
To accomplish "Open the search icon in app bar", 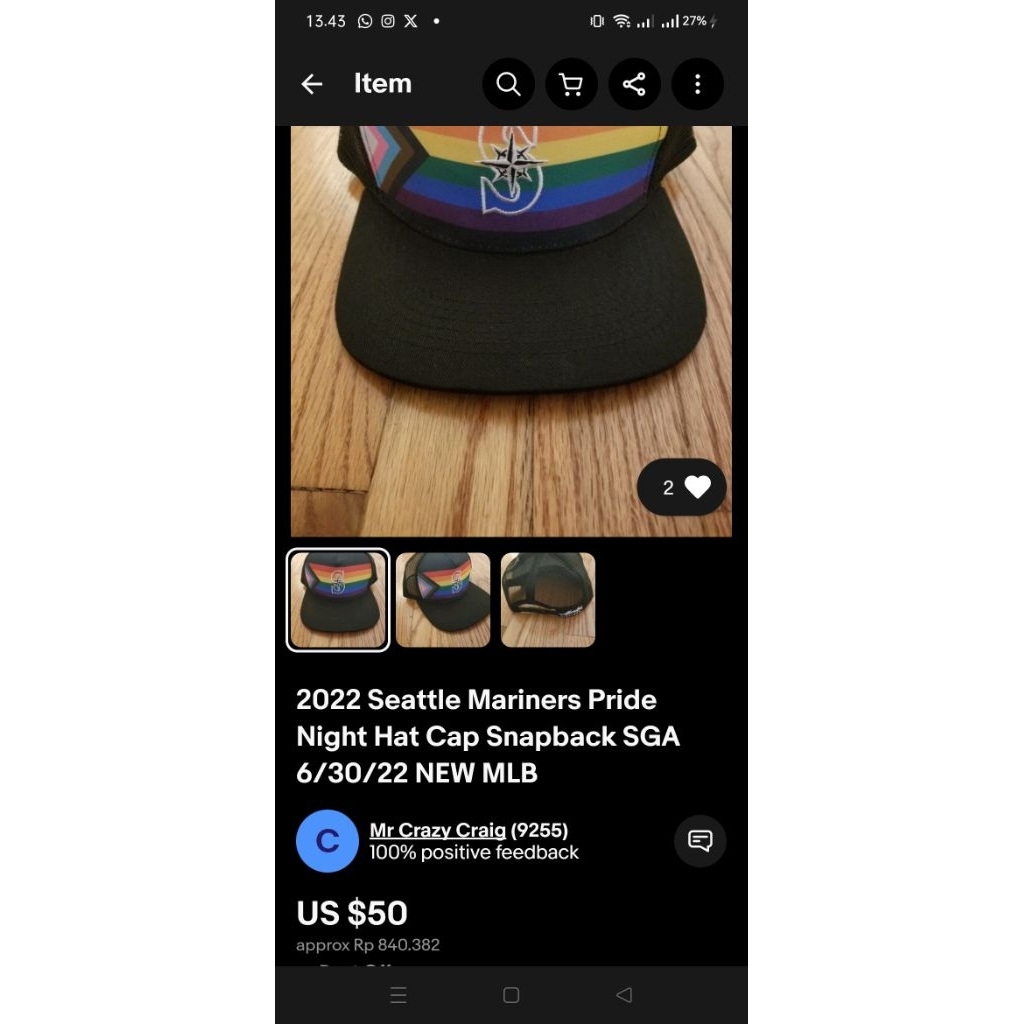I will 508,84.
